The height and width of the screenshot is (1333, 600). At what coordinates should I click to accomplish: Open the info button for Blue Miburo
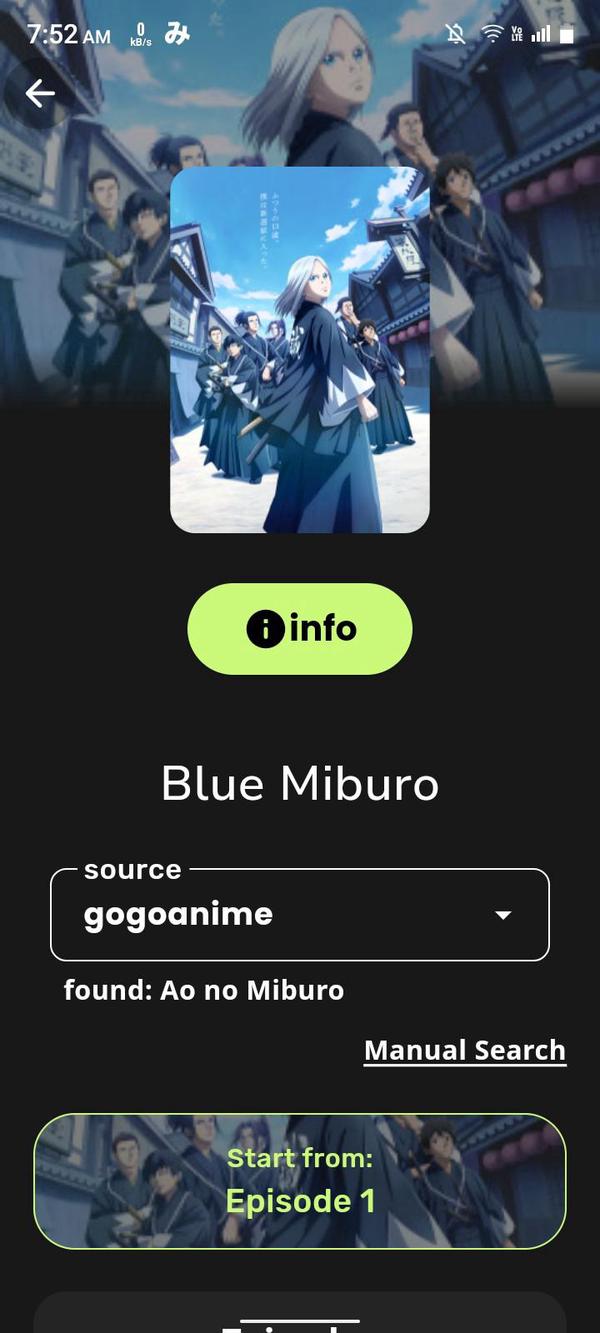coord(300,629)
